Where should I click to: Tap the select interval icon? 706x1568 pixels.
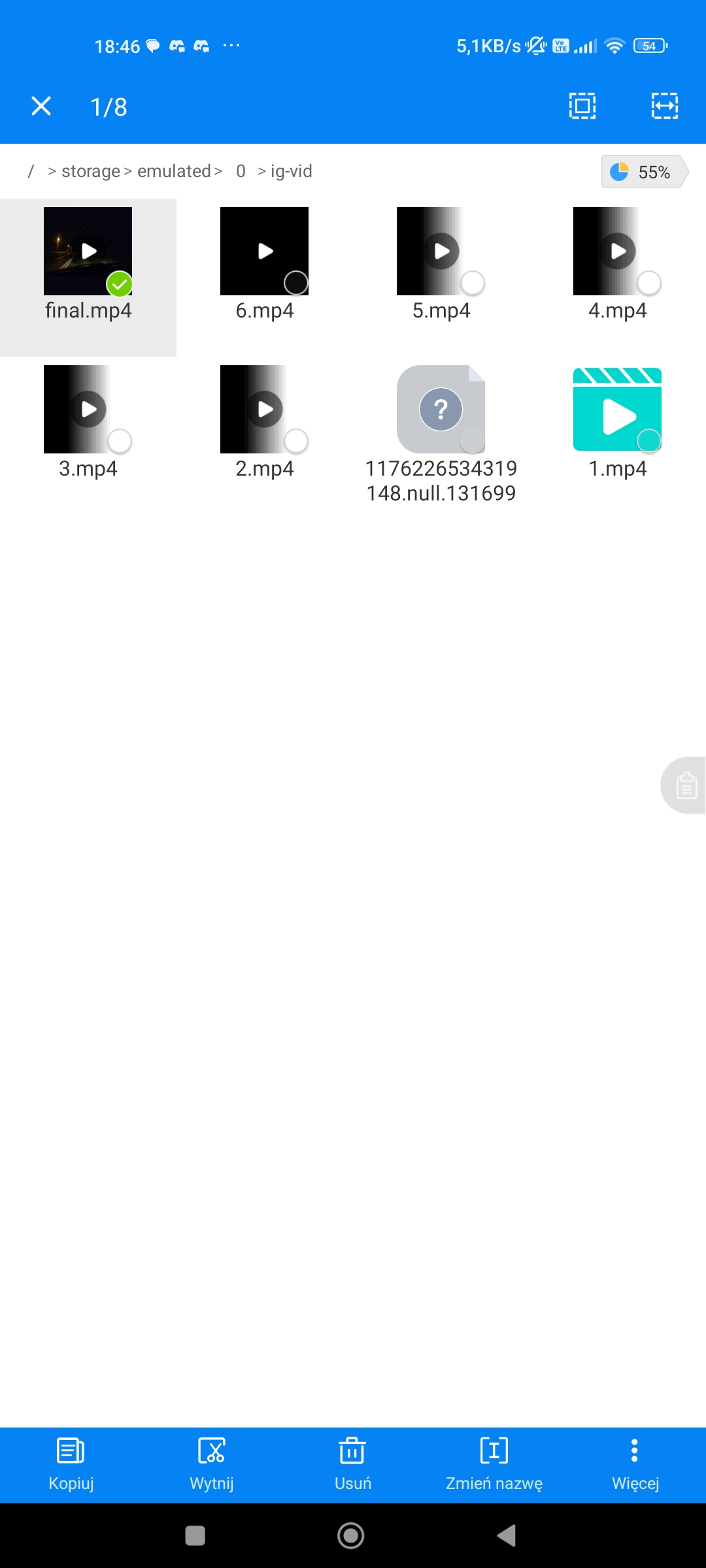click(x=664, y=106)
